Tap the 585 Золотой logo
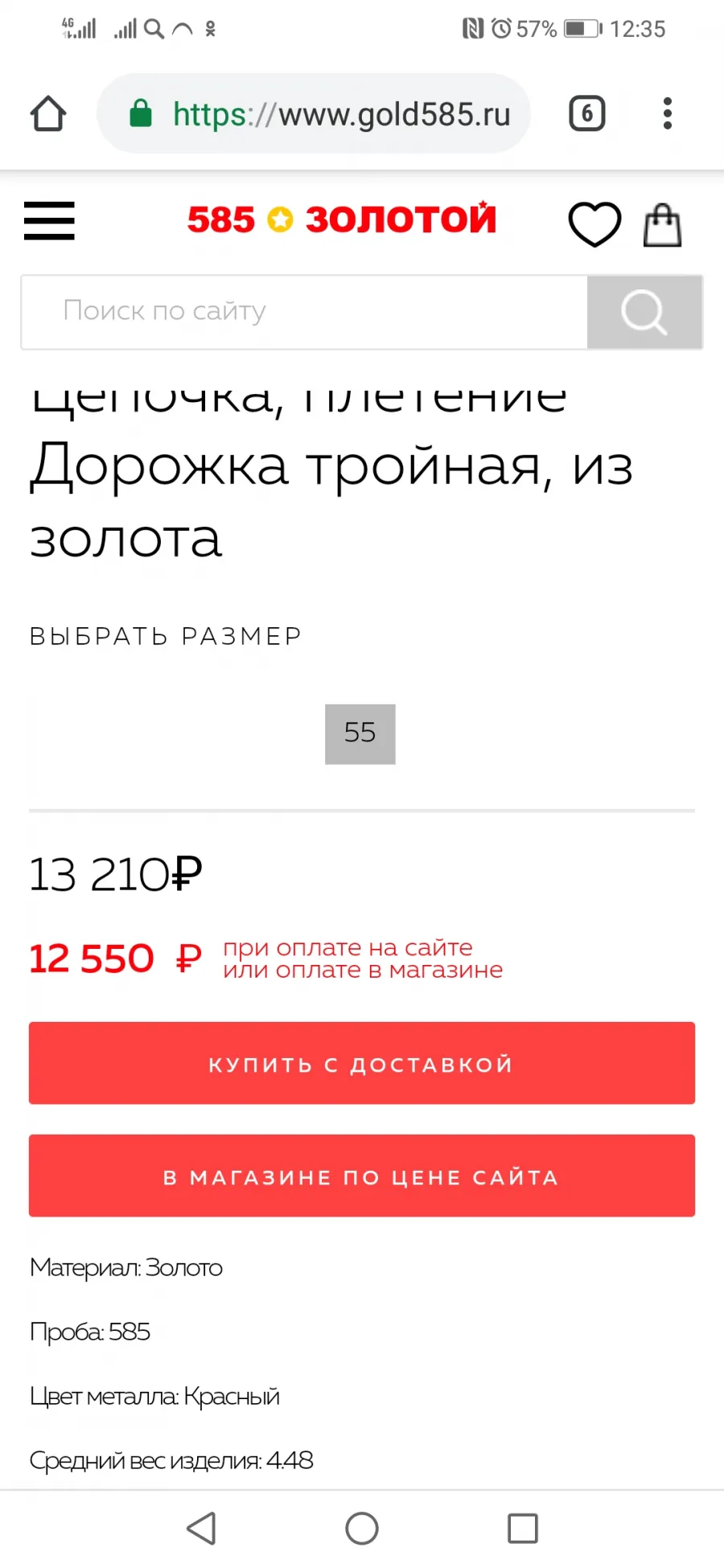724x1568 pixels. tap(342, 219)
